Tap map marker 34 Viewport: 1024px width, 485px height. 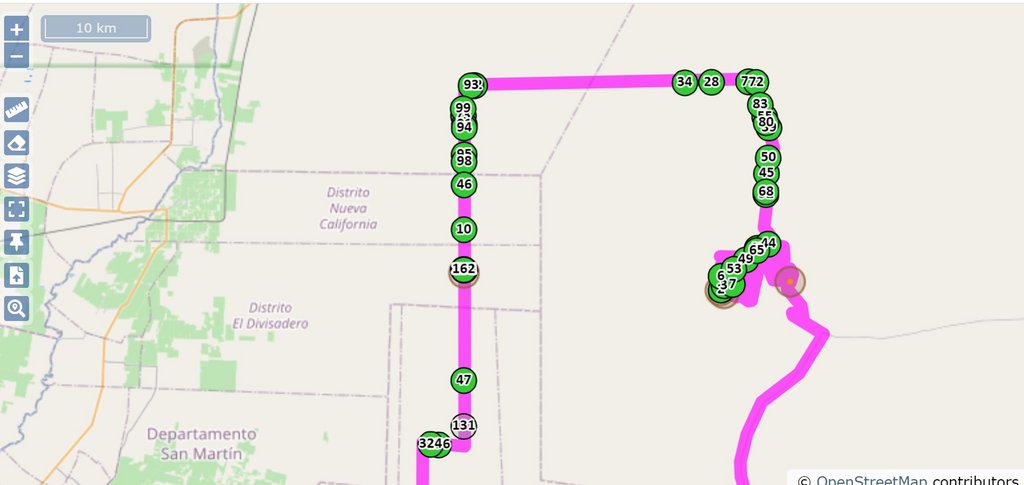[x=684, y=82]
